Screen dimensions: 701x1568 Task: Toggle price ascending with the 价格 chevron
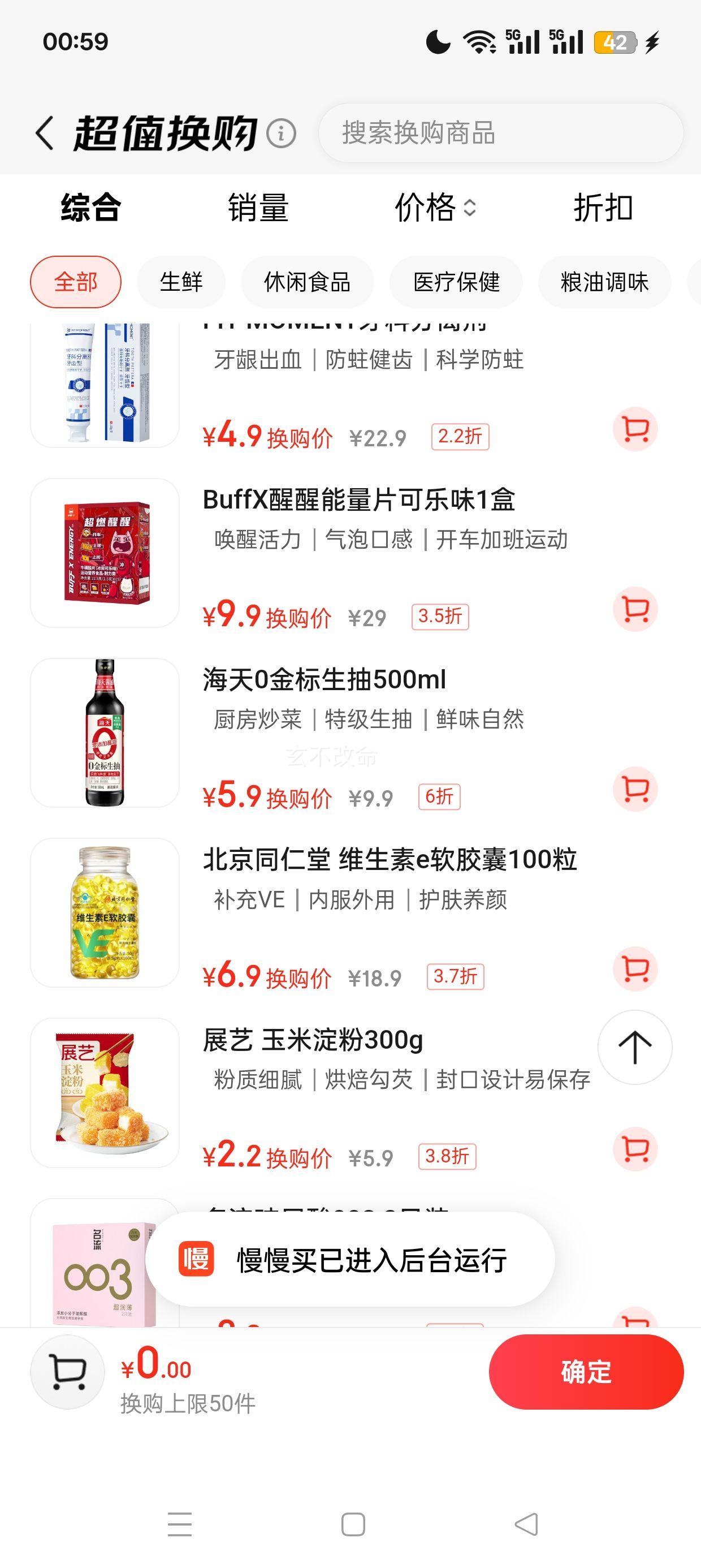[x=469, y=208]
